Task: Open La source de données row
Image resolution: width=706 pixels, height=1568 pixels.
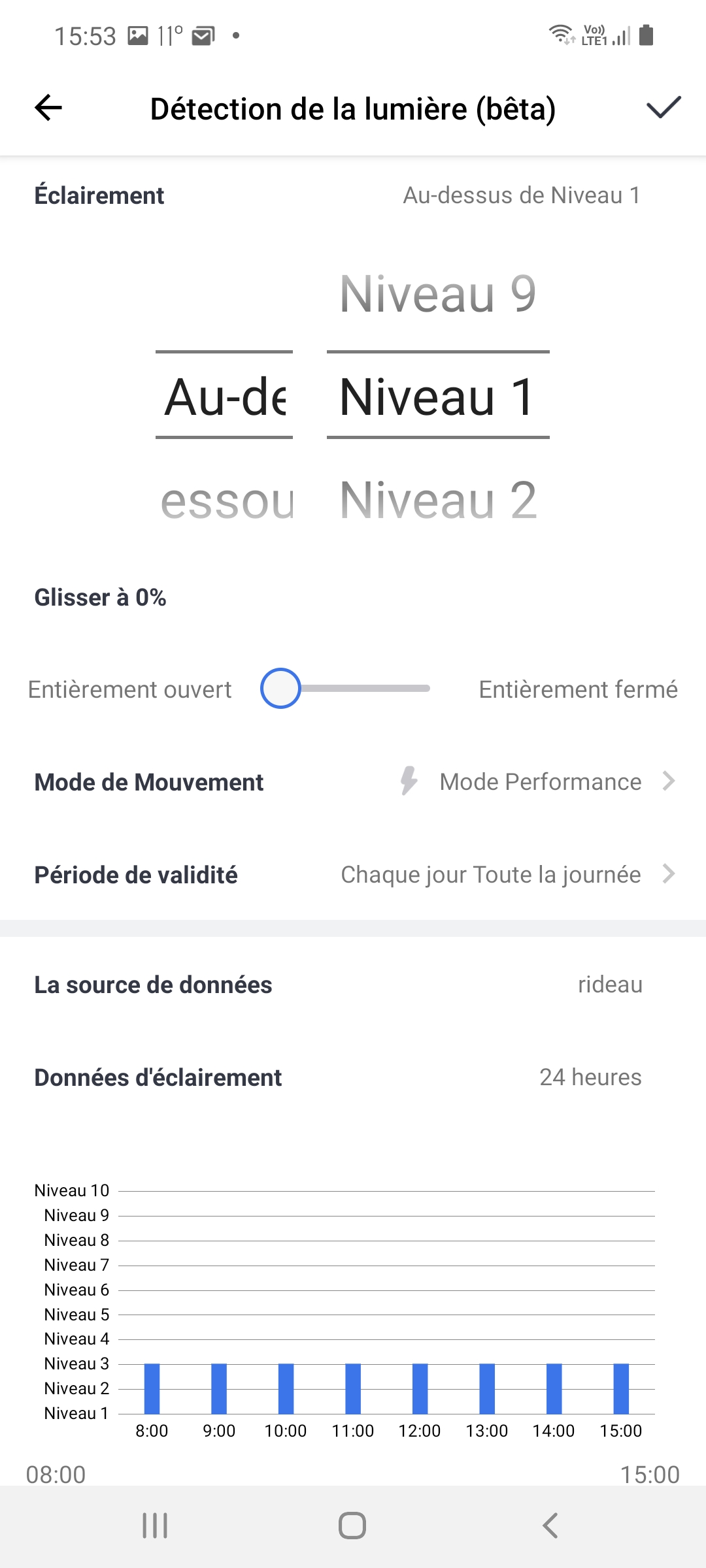Action: [353, 985]
